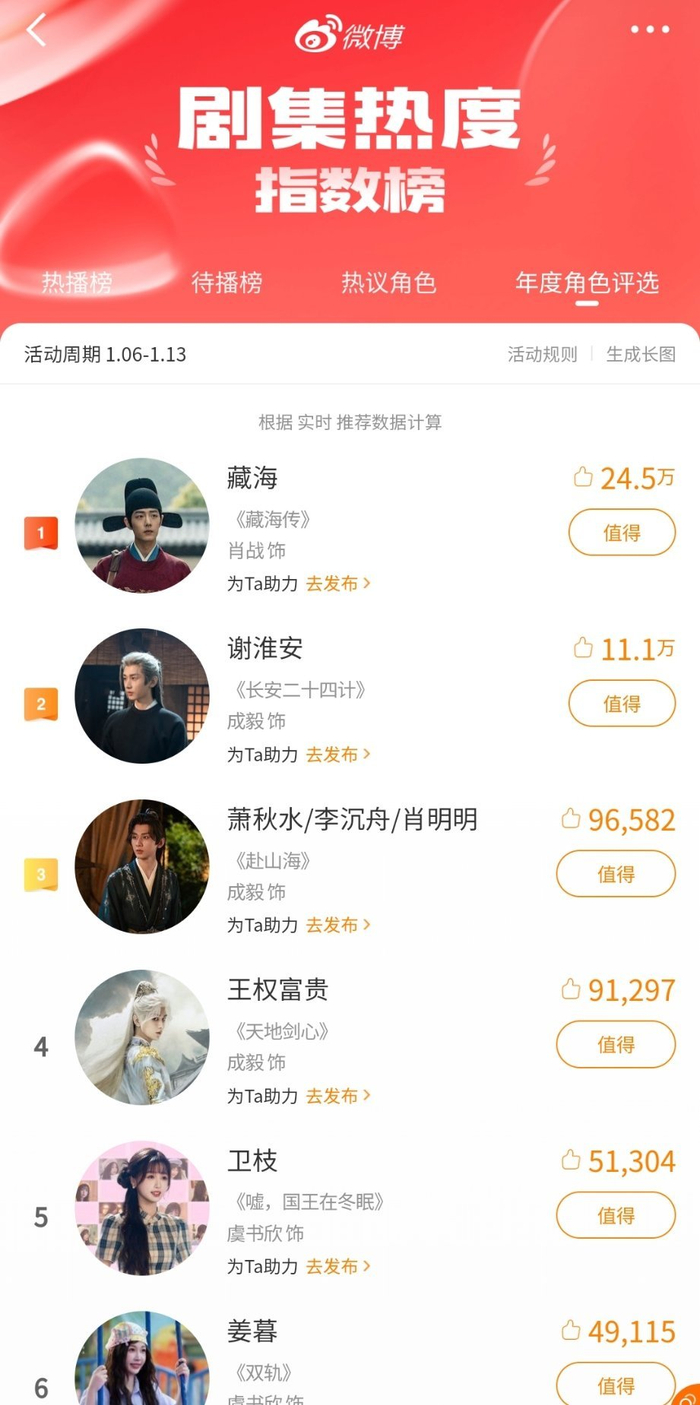Screen dimensions: 700x1405
Task: Tap 去发布 under 谢淮安
Action: [338, 754]
